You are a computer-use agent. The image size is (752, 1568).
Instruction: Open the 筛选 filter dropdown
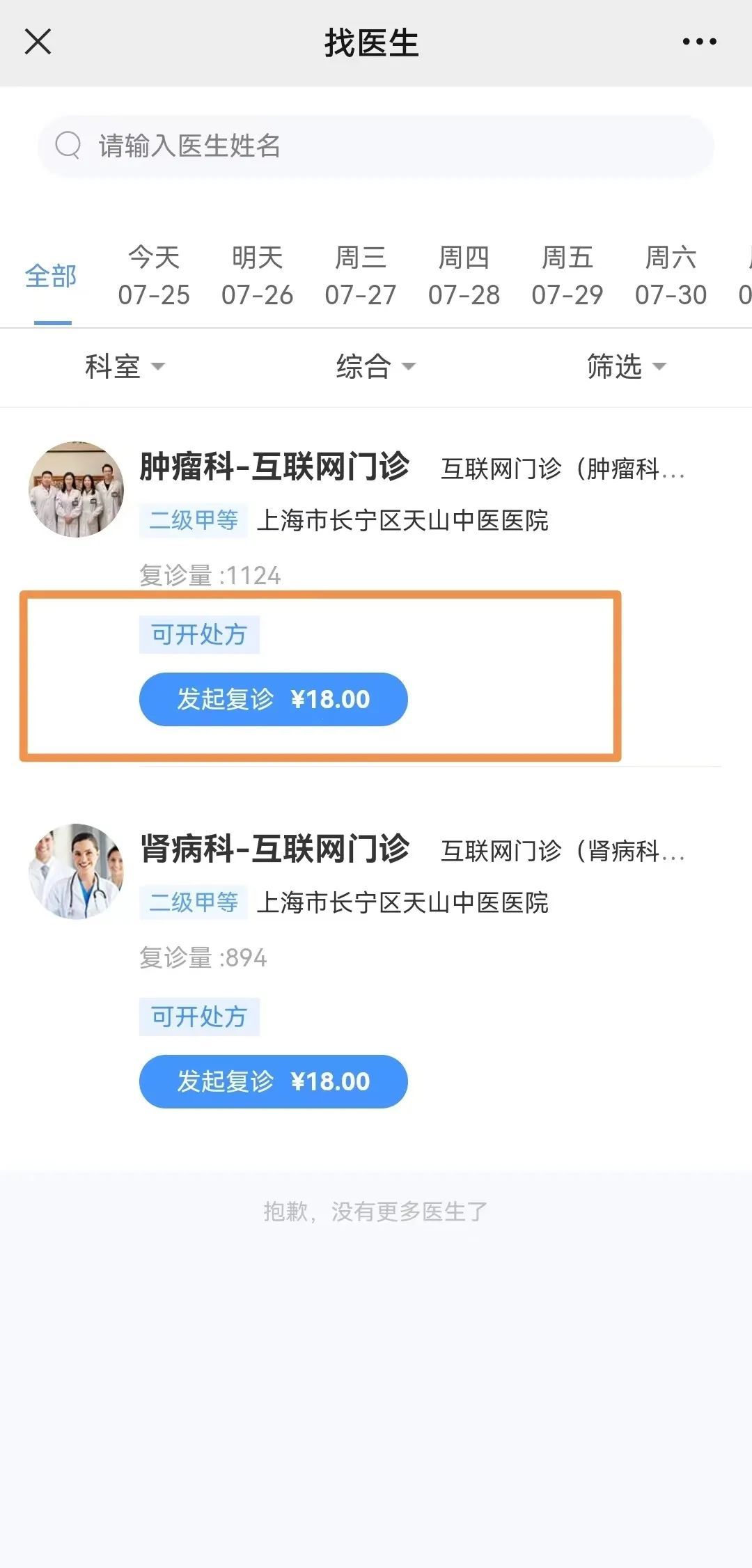[626, 366]
